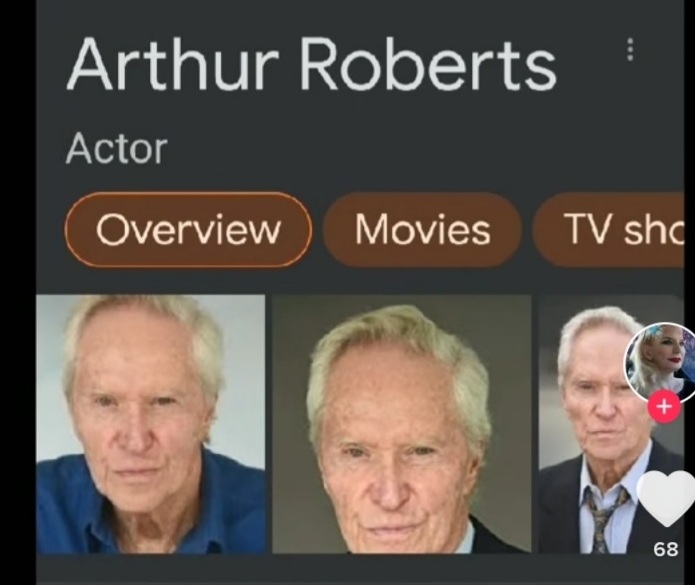Like this video with the heart
The width and height of the screenshot is (695, 585).
(x=666, y=498)
